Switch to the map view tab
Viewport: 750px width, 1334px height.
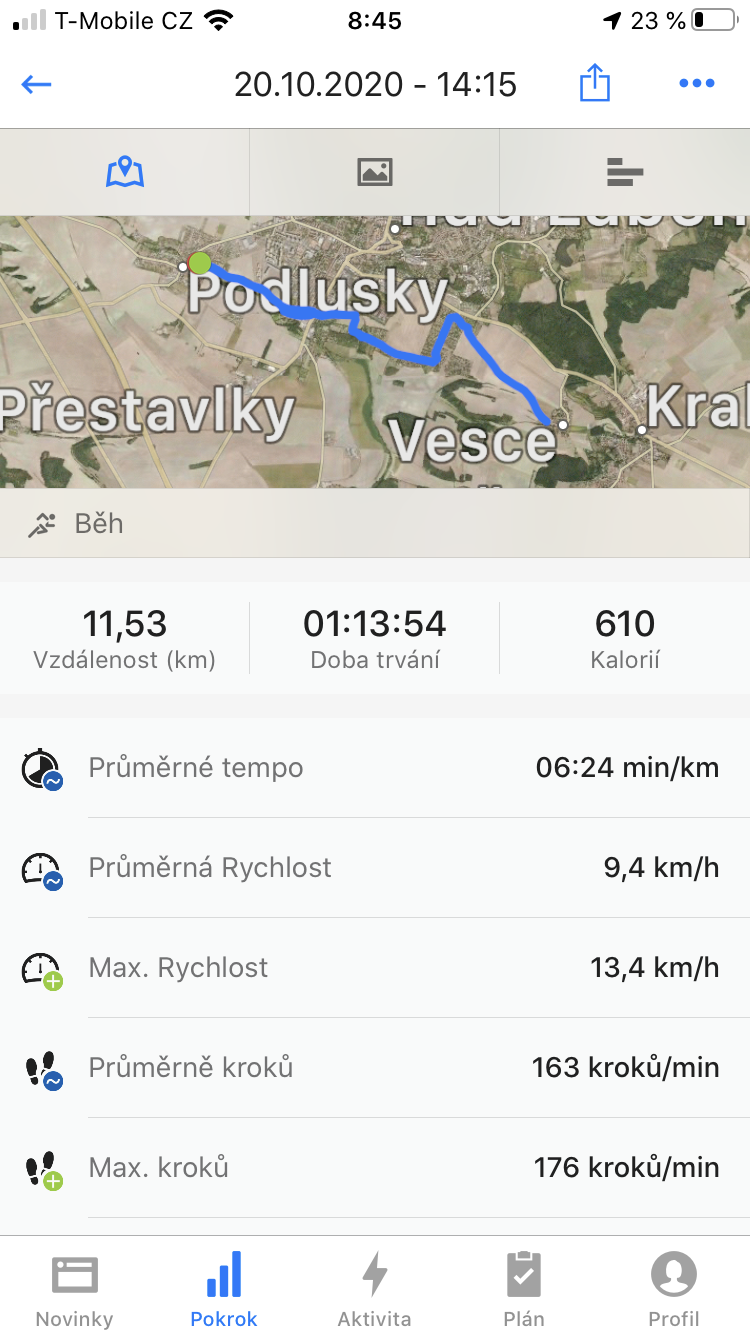tap(125, 172)
